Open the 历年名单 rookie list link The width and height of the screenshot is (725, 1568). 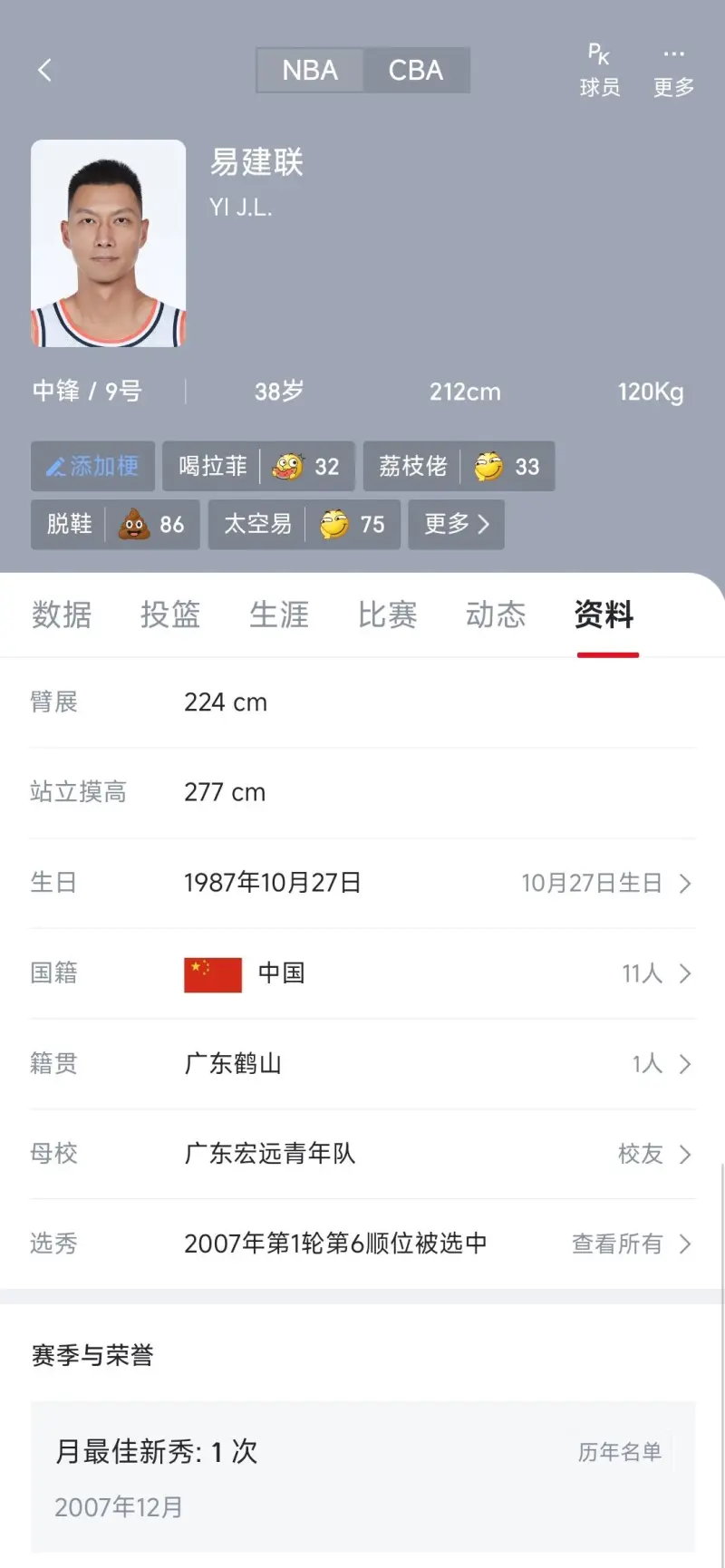620,1452
